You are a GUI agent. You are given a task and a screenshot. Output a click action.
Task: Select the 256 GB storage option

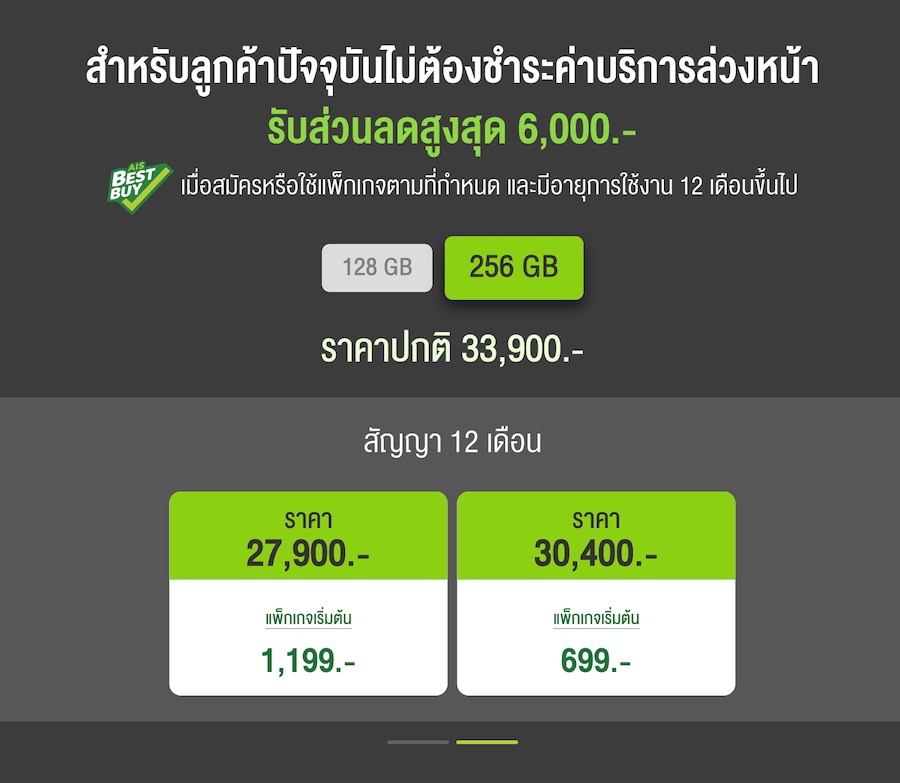coord(513,268)
